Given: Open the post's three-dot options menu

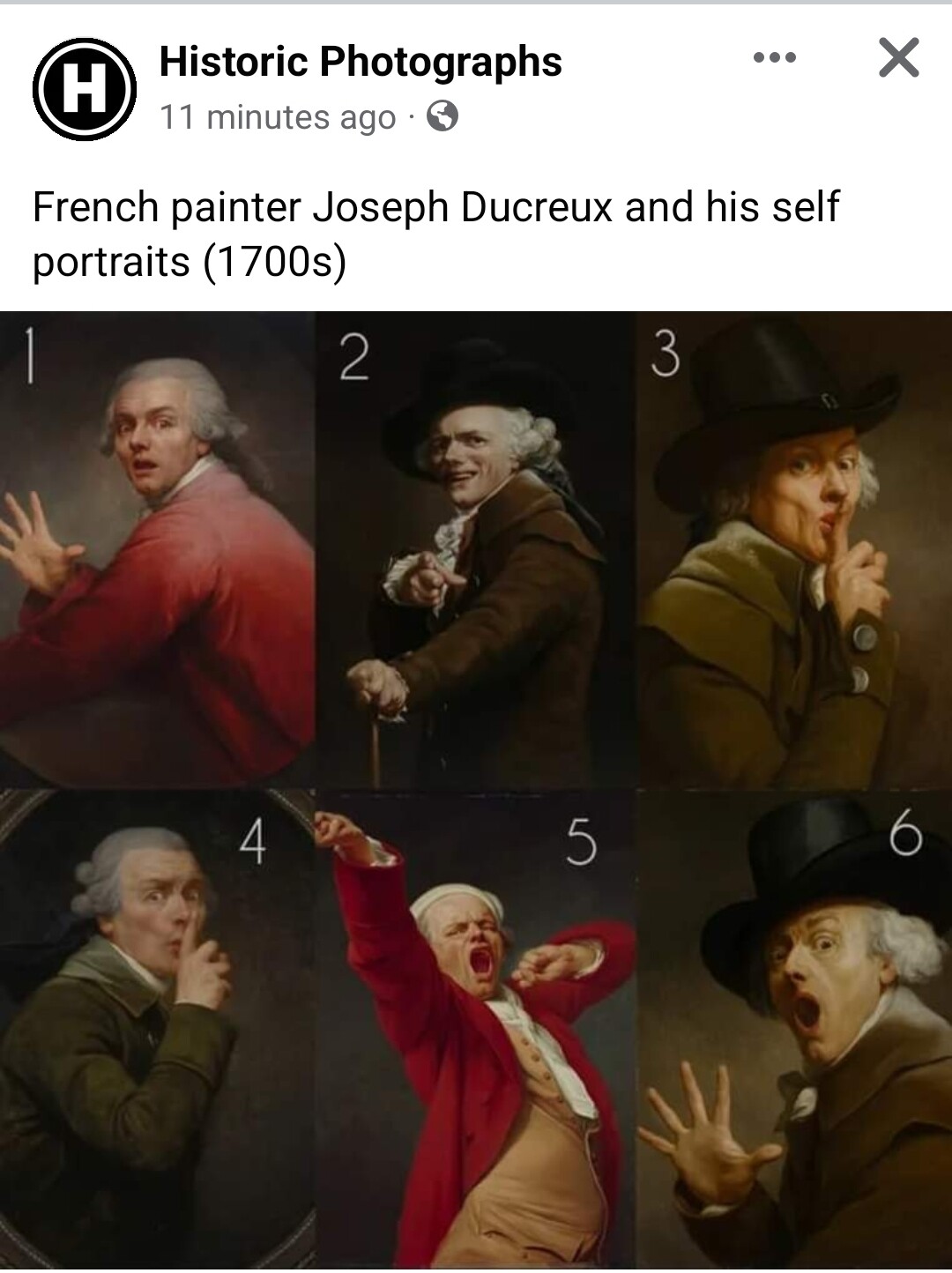Looking at the screenshot, I should (775, 58).
